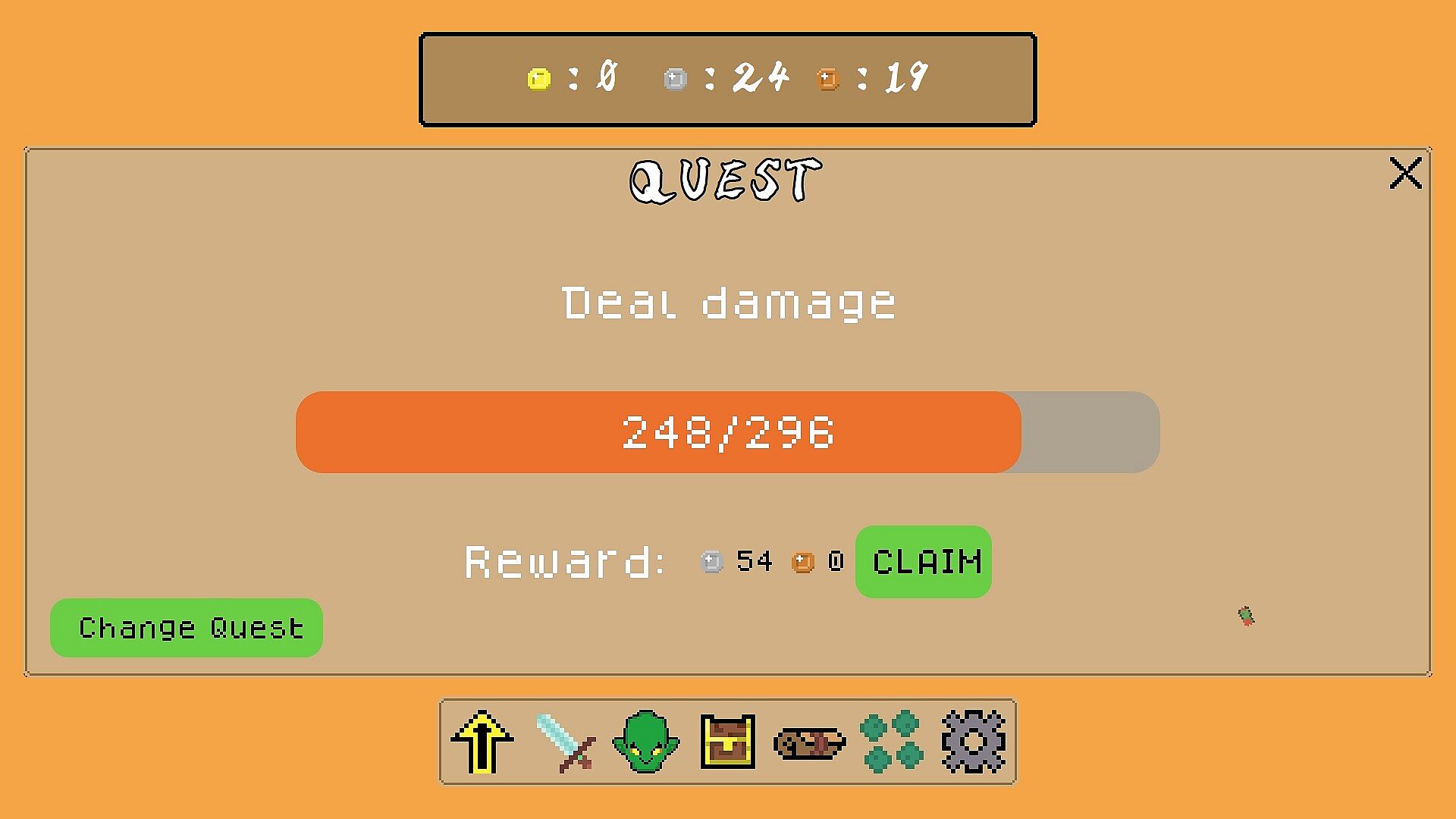Image resolution: width=1456 pixels, height=819 pixels.
Task: Claim the quest reward
Action: pos(923,562)
